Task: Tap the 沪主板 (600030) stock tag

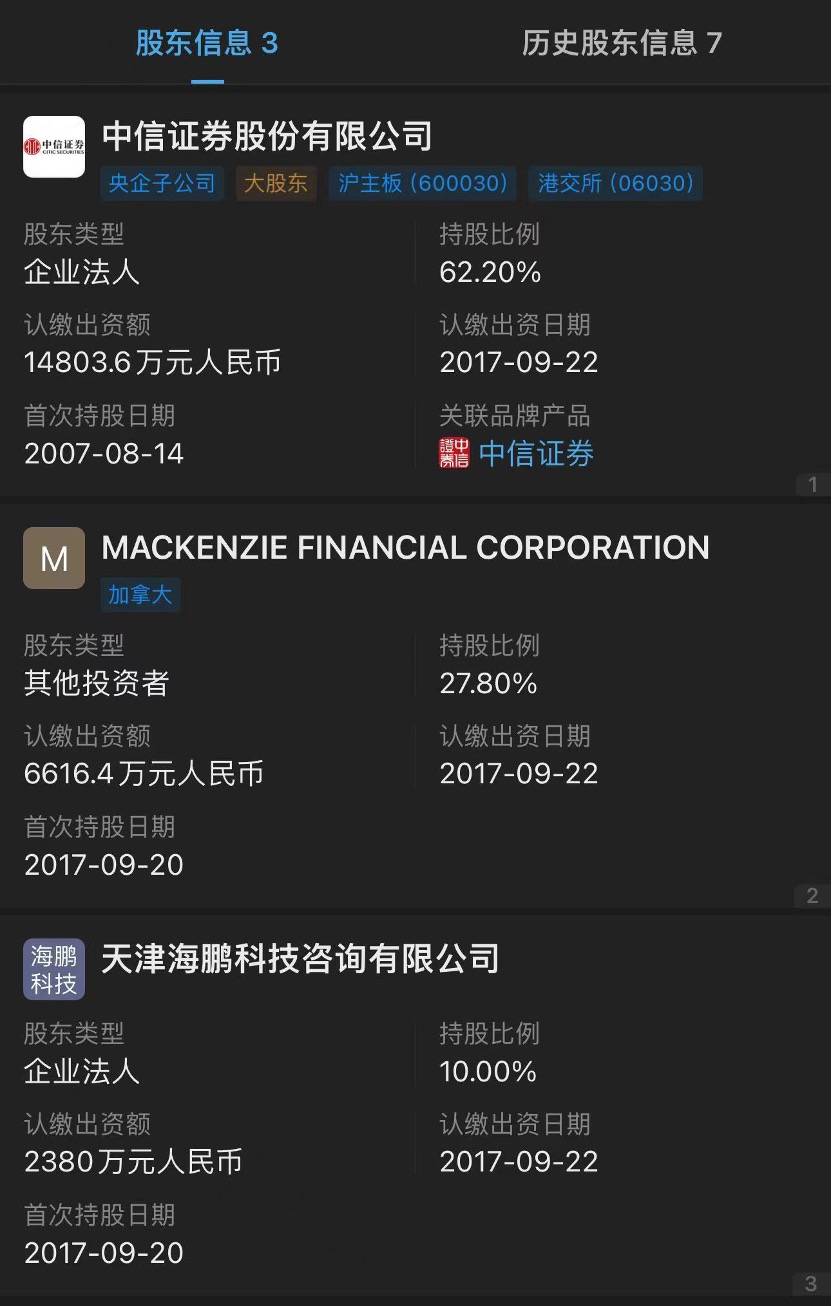Action: click(422, 184)
